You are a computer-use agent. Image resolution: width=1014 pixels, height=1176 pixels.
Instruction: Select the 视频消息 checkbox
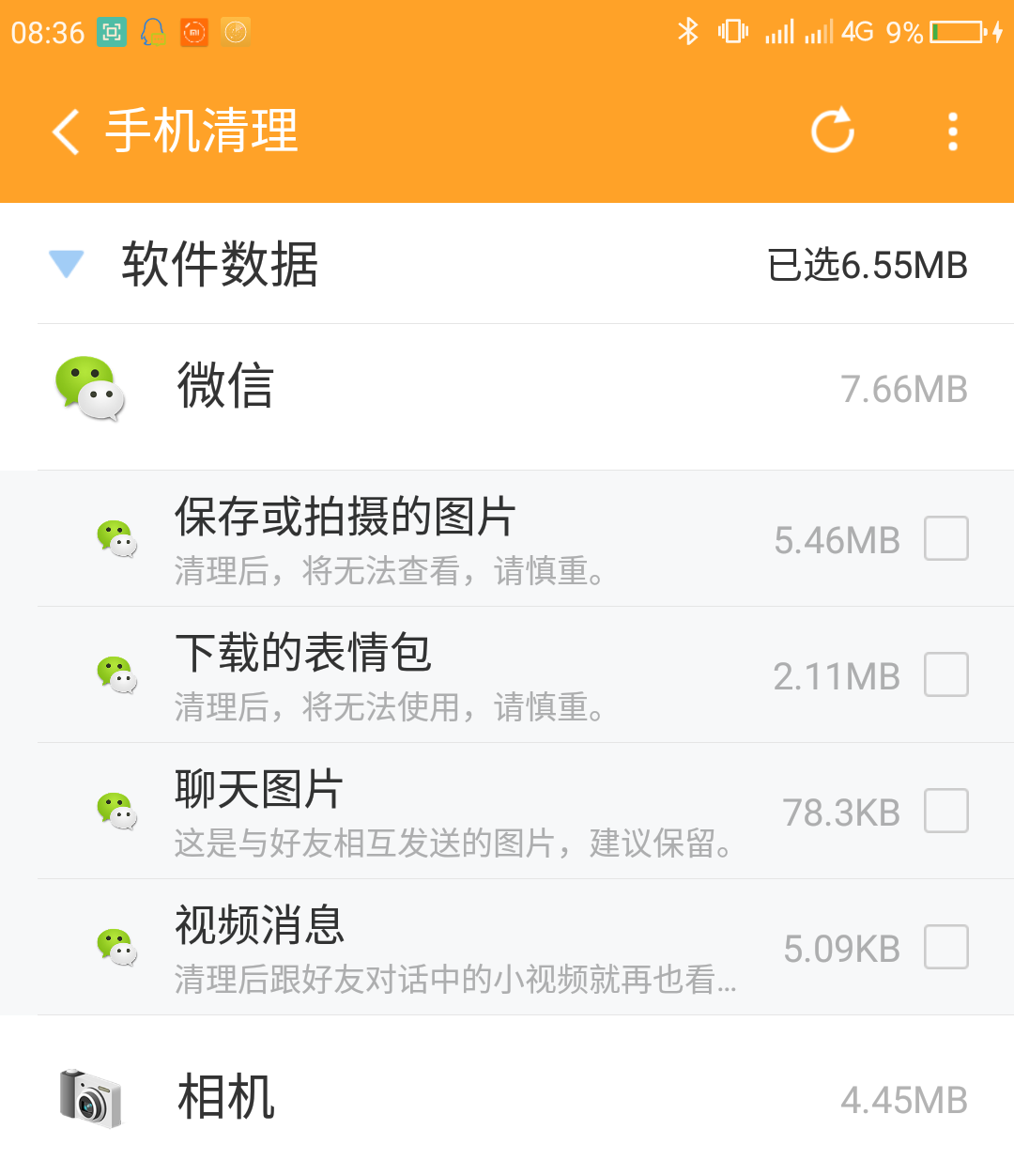pyautogui.click(x=946, y=947)
